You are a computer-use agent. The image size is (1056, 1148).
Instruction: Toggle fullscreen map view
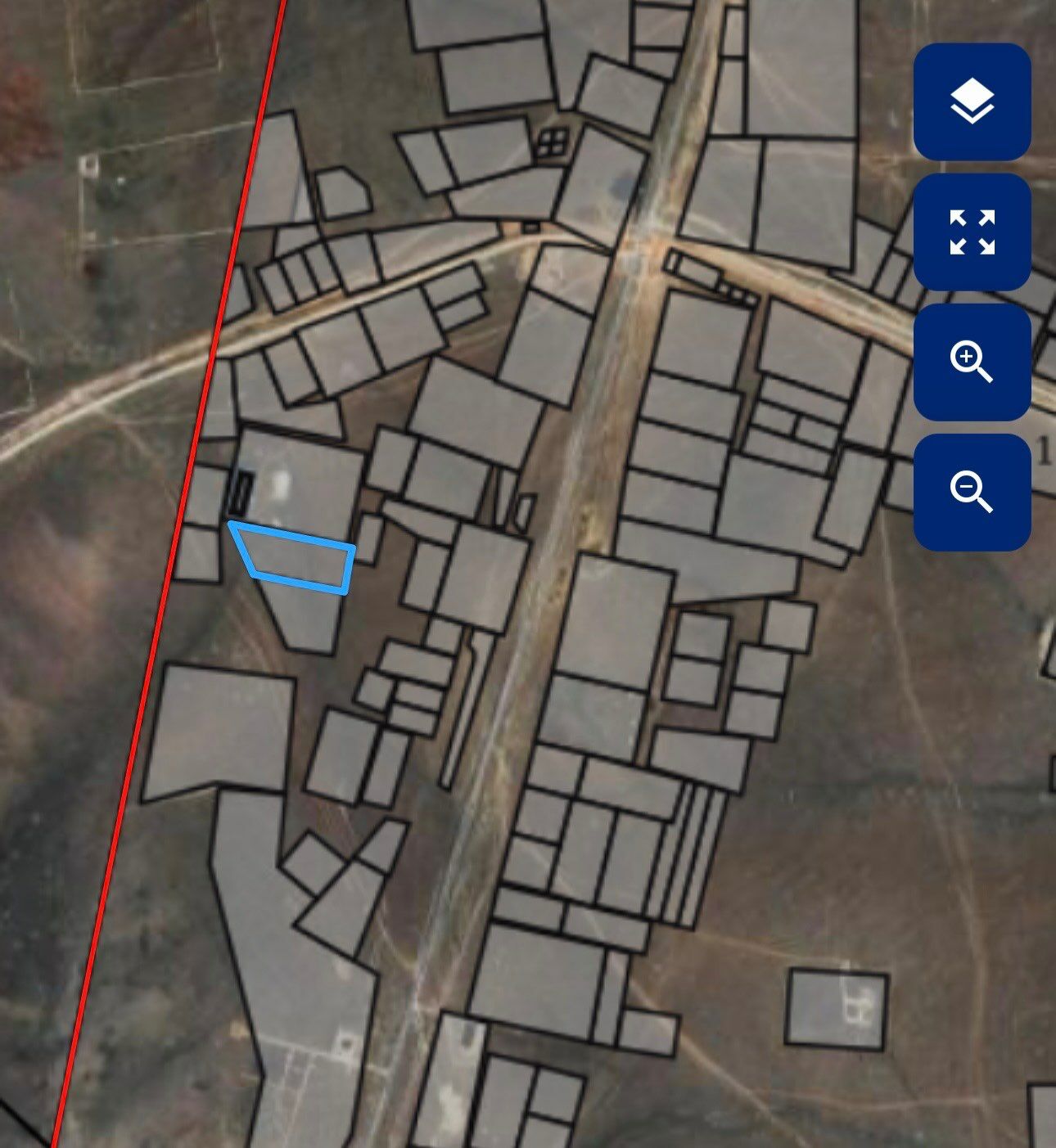click(x=972, y=232)
